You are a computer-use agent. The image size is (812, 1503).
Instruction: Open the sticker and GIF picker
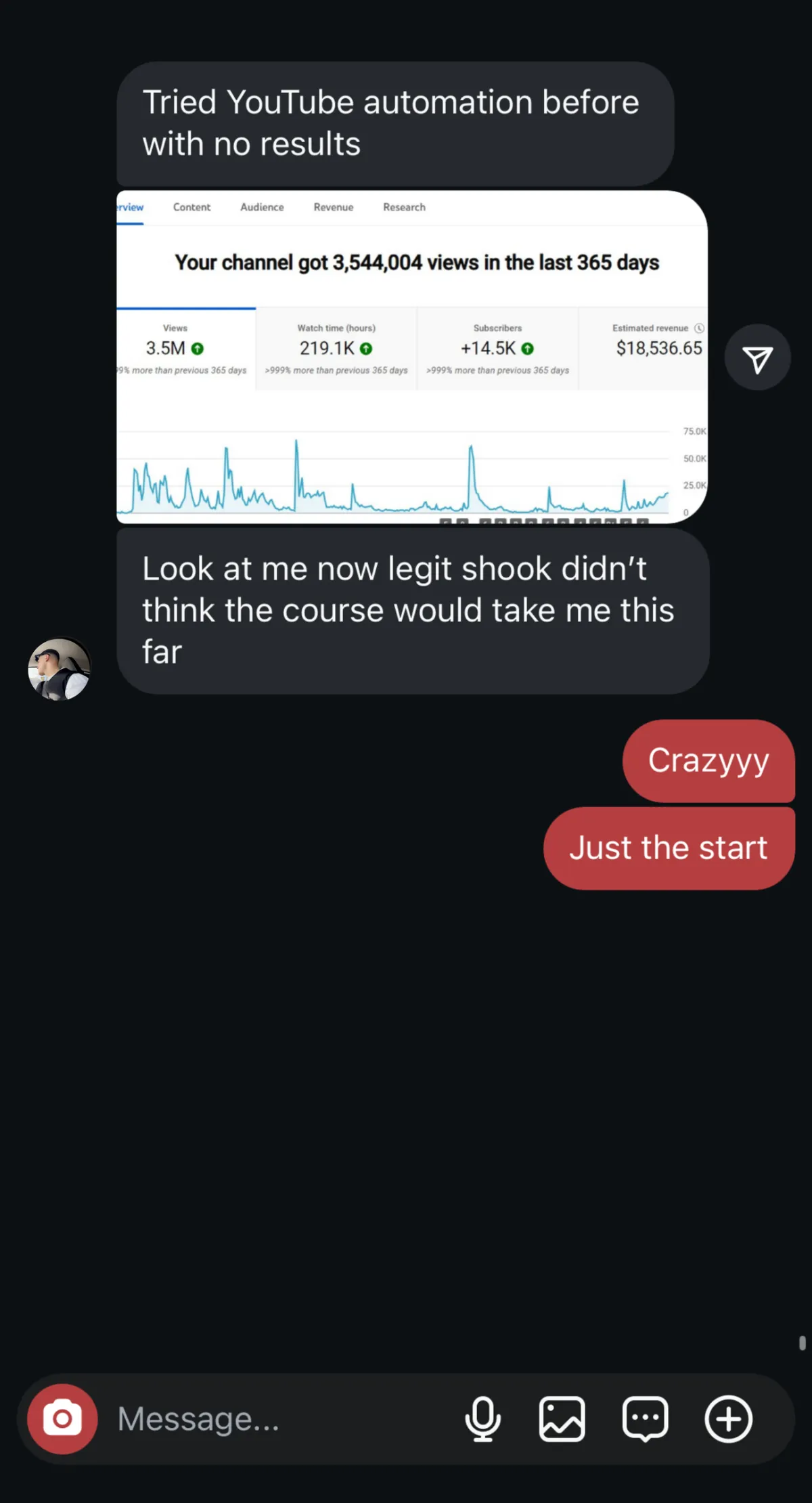645,1418
